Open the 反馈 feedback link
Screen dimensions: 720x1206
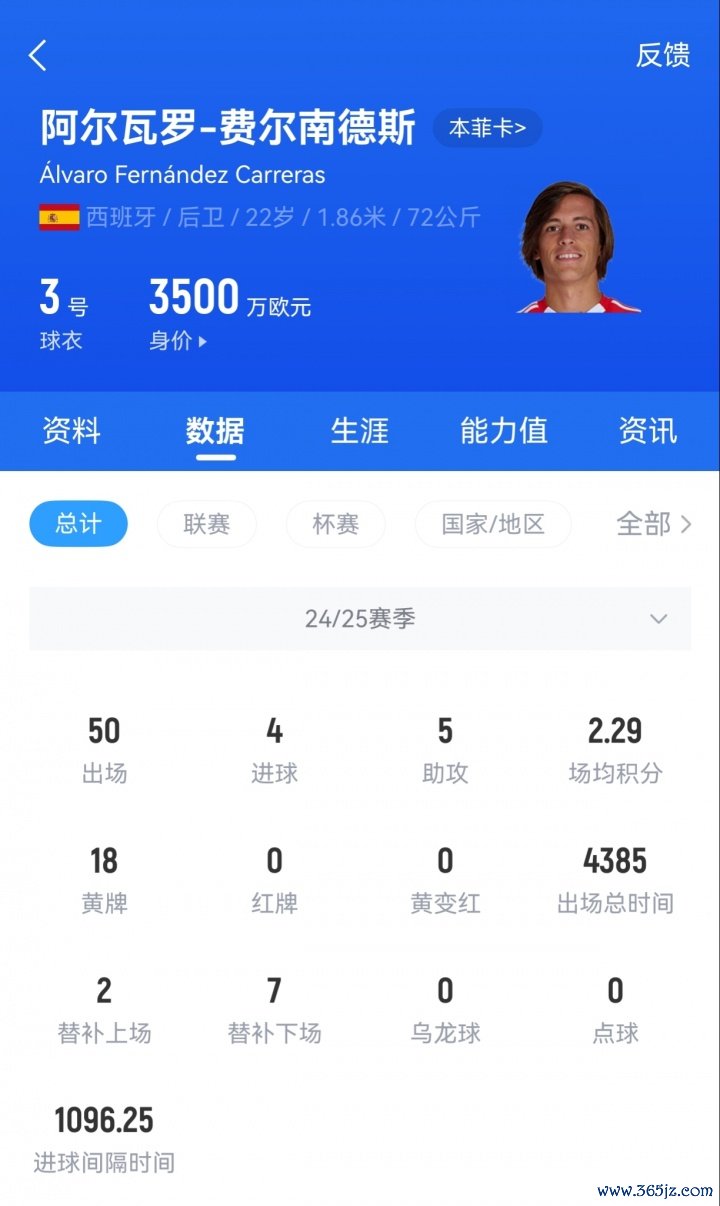coord(663,55)
